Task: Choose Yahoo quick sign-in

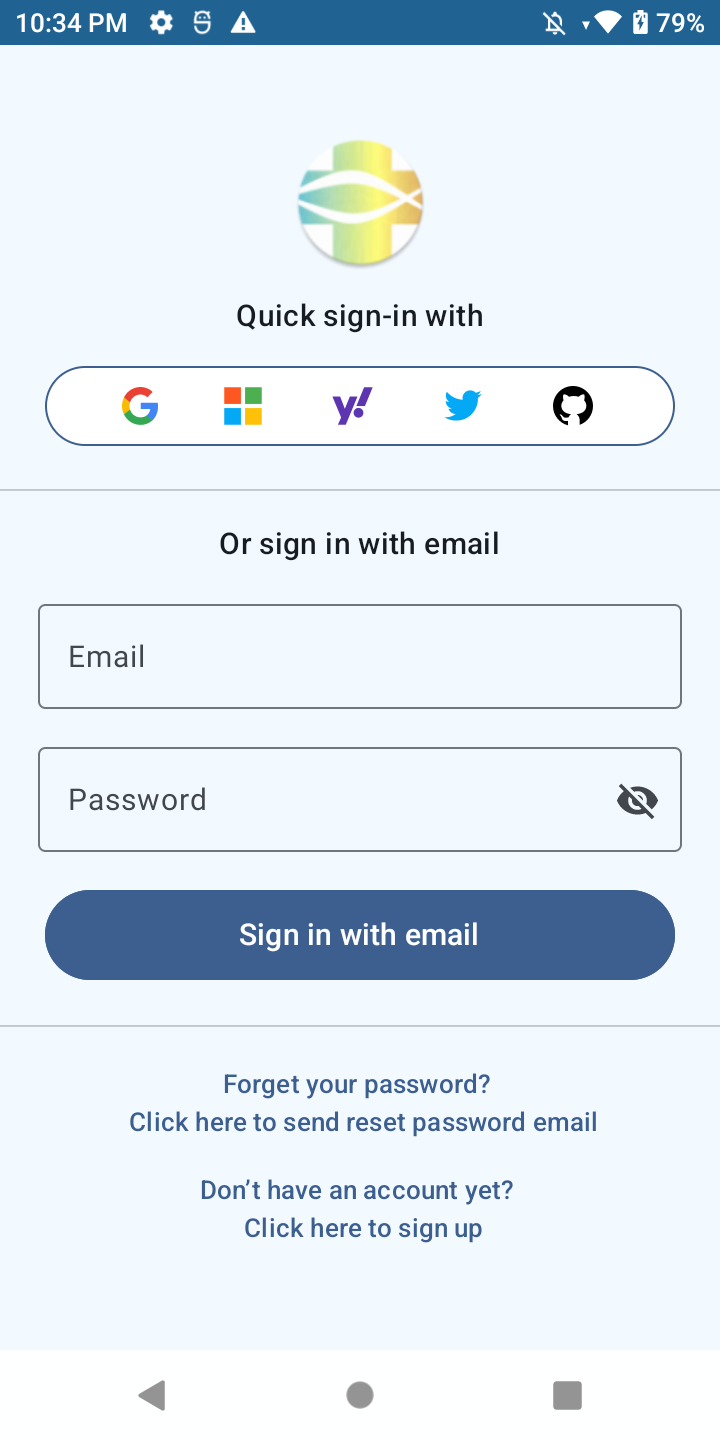Action: click(x=352, y=406)
